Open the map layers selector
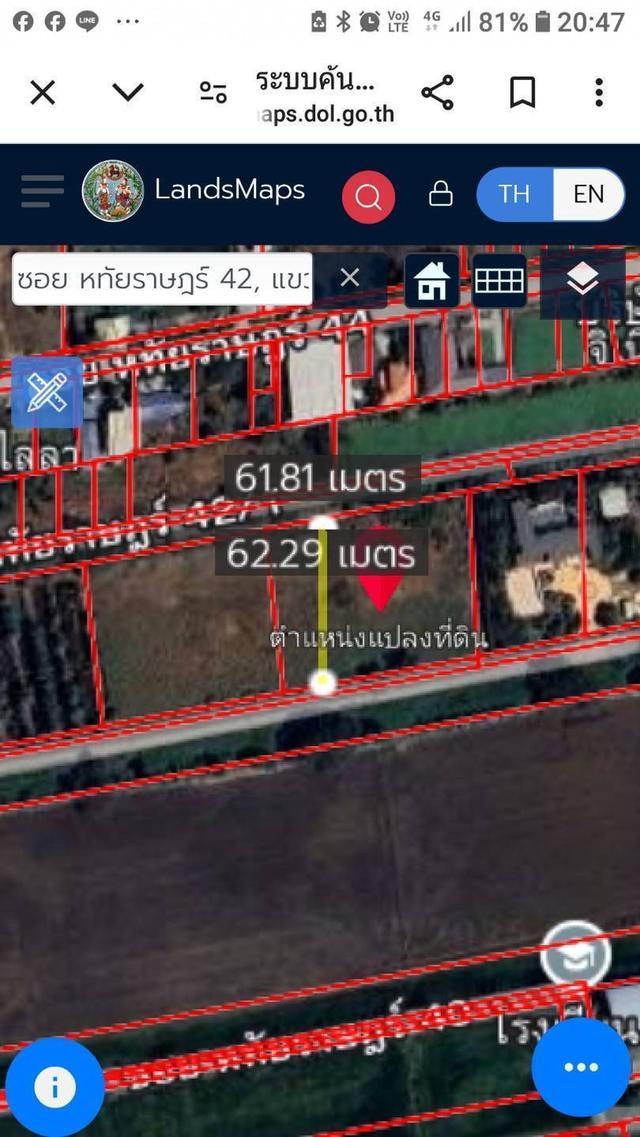The height and width of the screenshot is (1137, 640). tap(582, 281)
